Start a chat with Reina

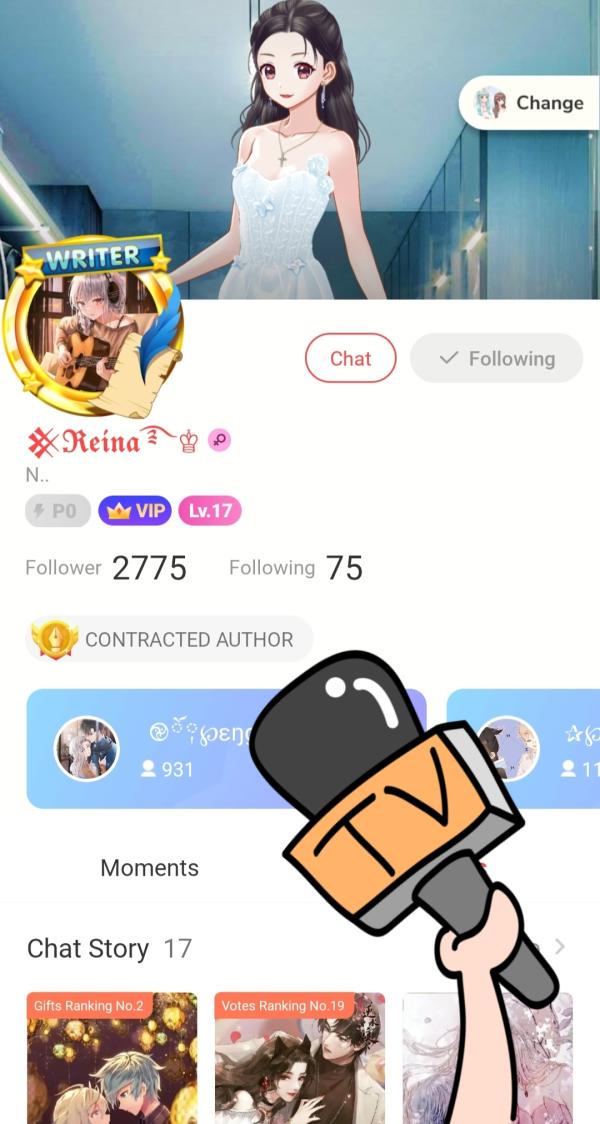[350, 358]
